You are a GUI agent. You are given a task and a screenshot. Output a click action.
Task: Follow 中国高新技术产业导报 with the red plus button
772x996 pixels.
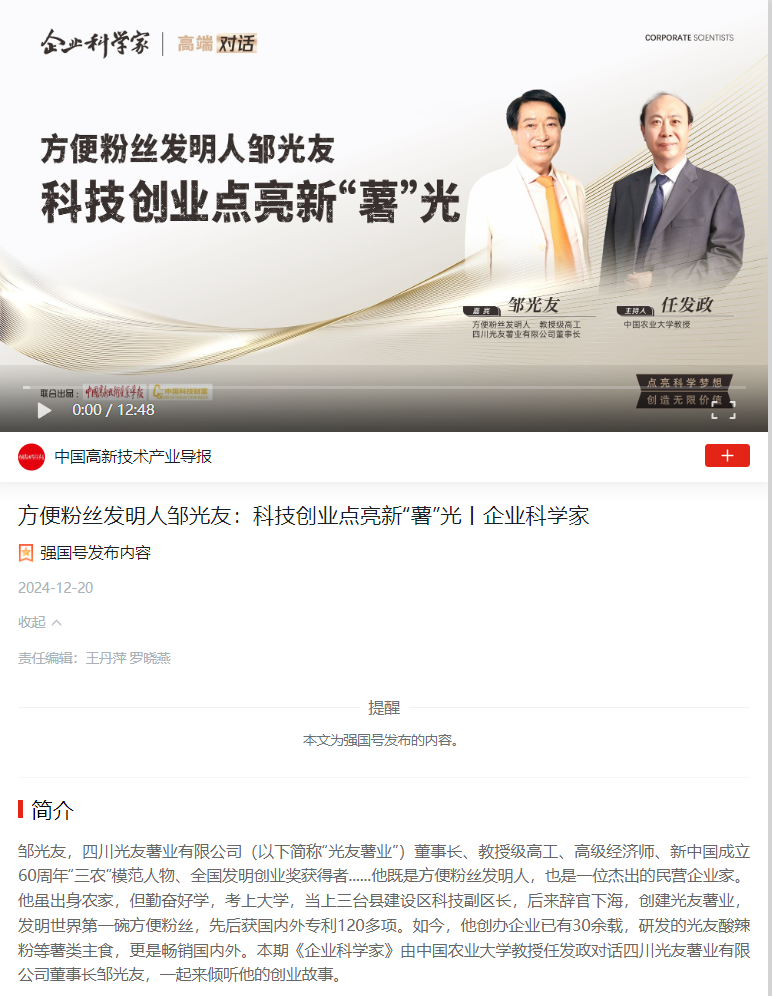pos(727,456)
